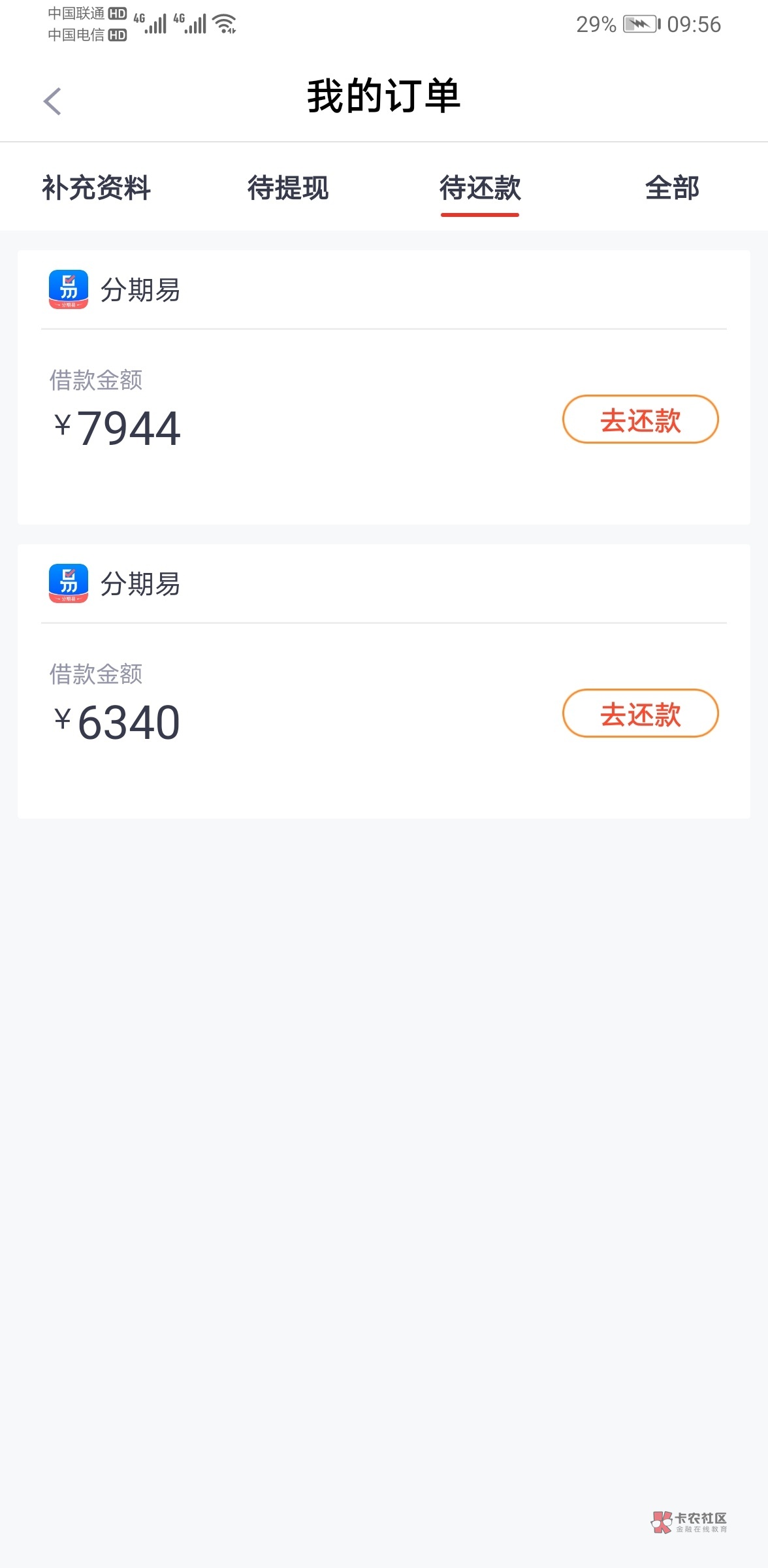
Task: Go back from 我的订单 page
Action: (x=53, y=101)
